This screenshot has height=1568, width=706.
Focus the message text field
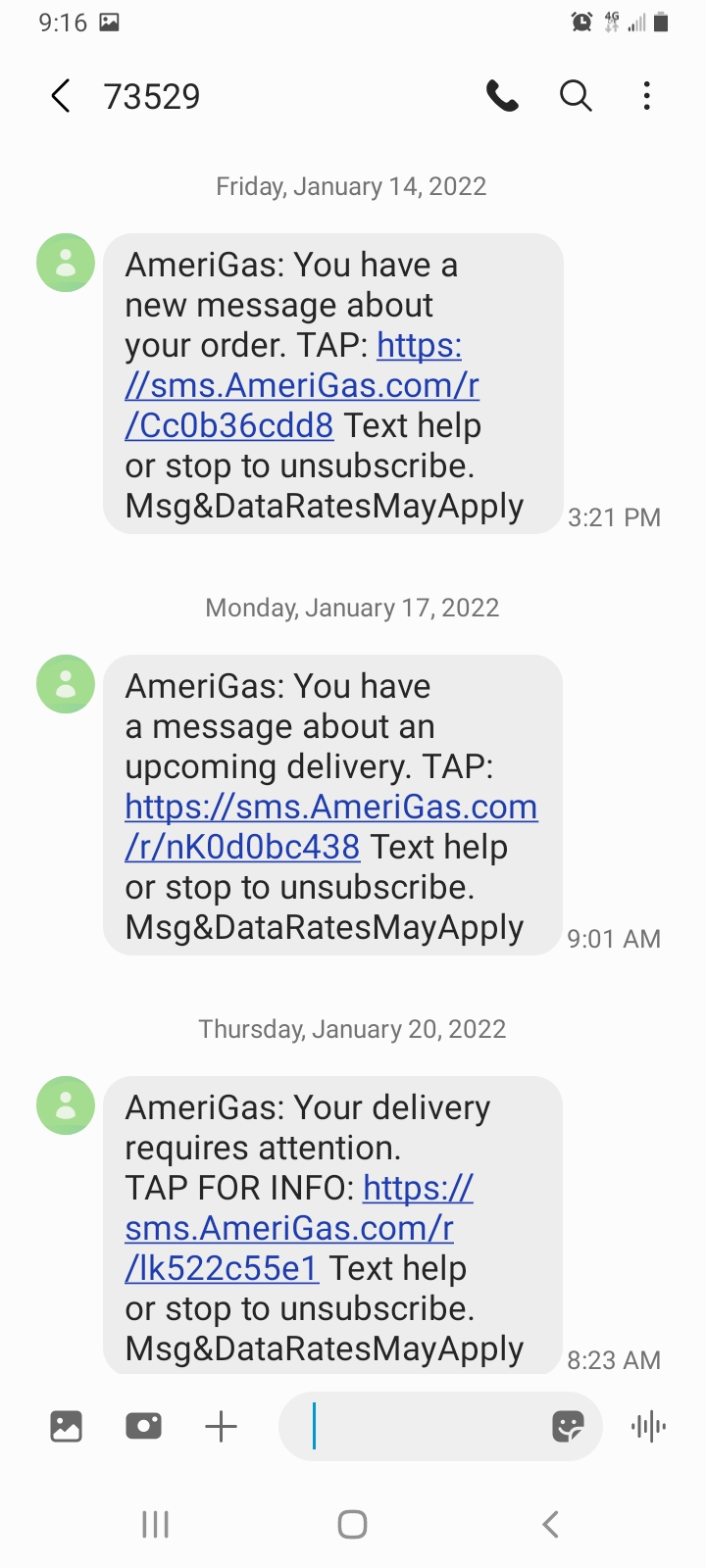pyautogui.click(x=422, y=1427)
